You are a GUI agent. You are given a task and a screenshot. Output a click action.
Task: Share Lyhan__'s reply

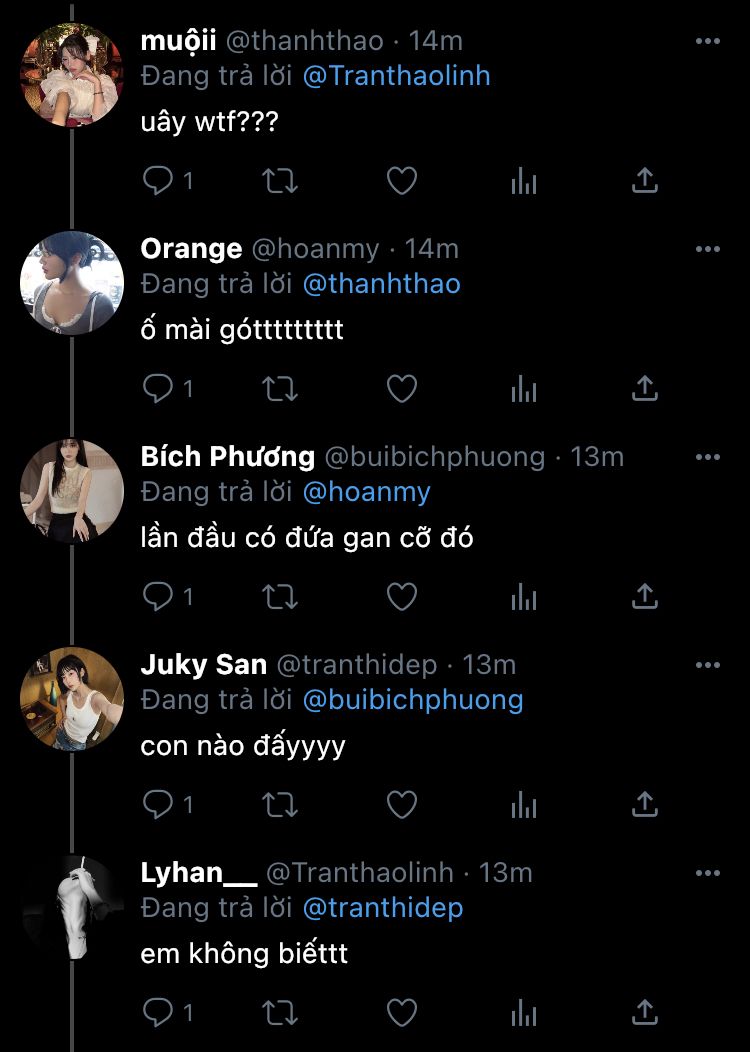[645, 1012]
